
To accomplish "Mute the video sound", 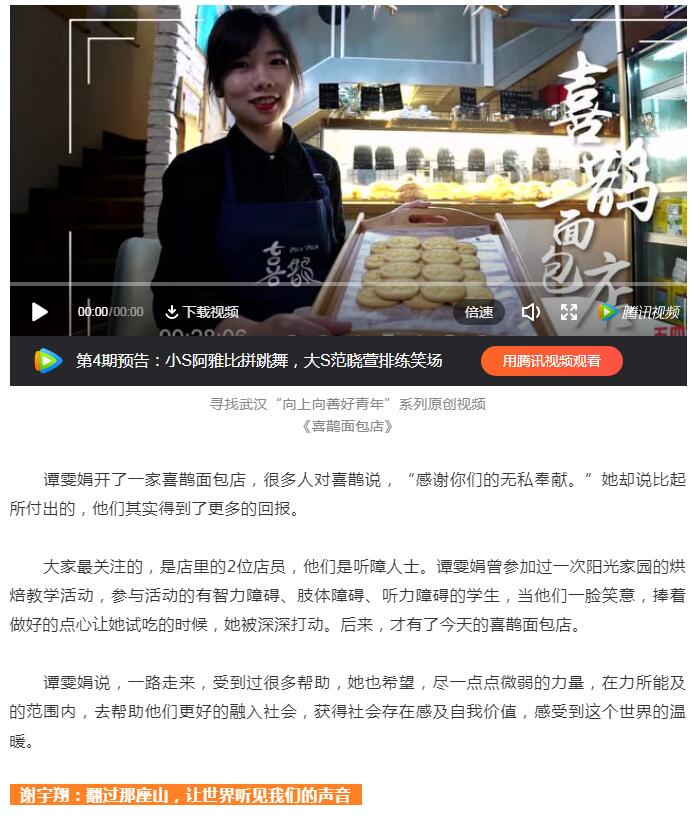I will [x=530, y=312].
